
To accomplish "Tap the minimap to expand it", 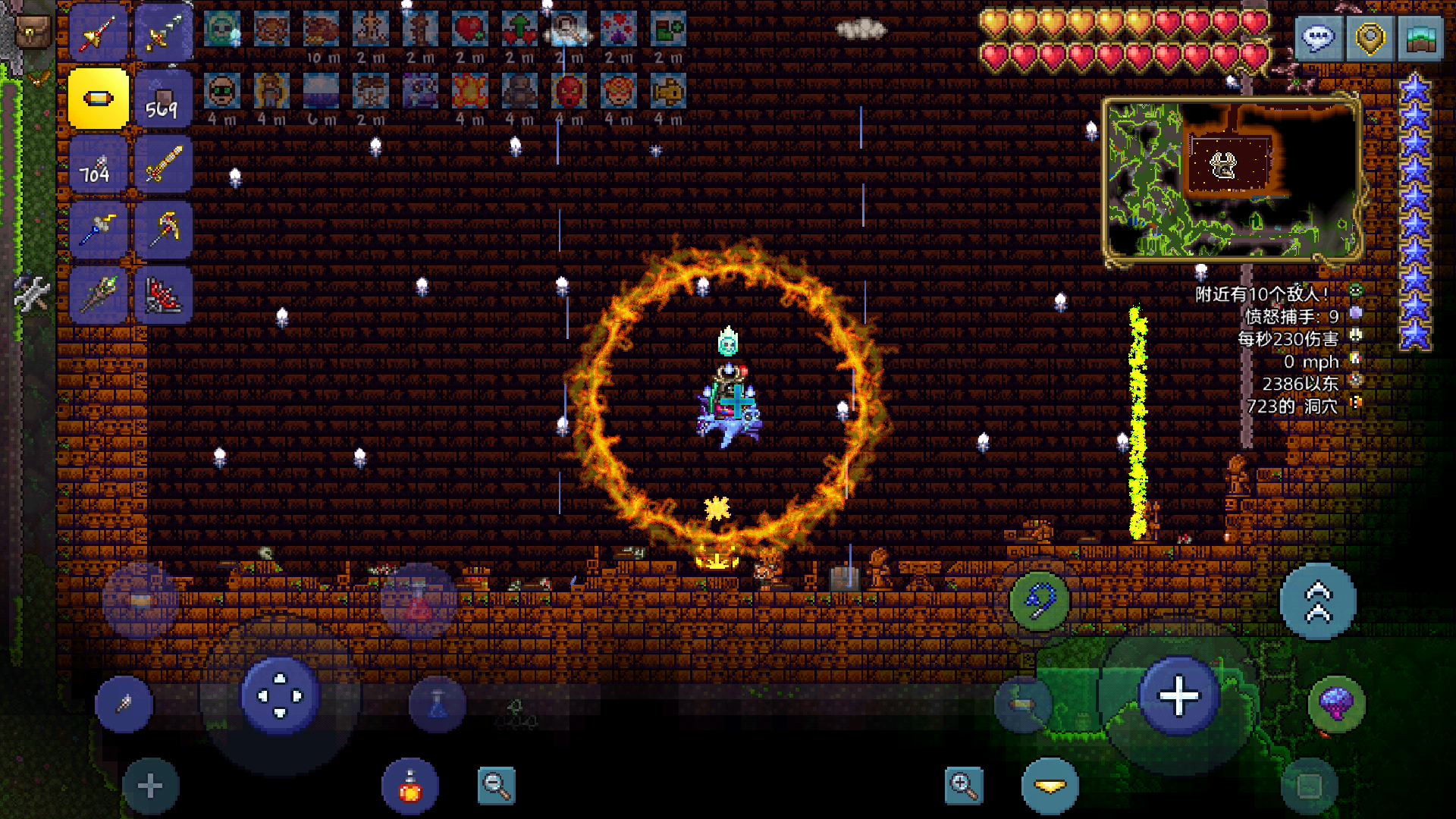I will pos(1232,178).
